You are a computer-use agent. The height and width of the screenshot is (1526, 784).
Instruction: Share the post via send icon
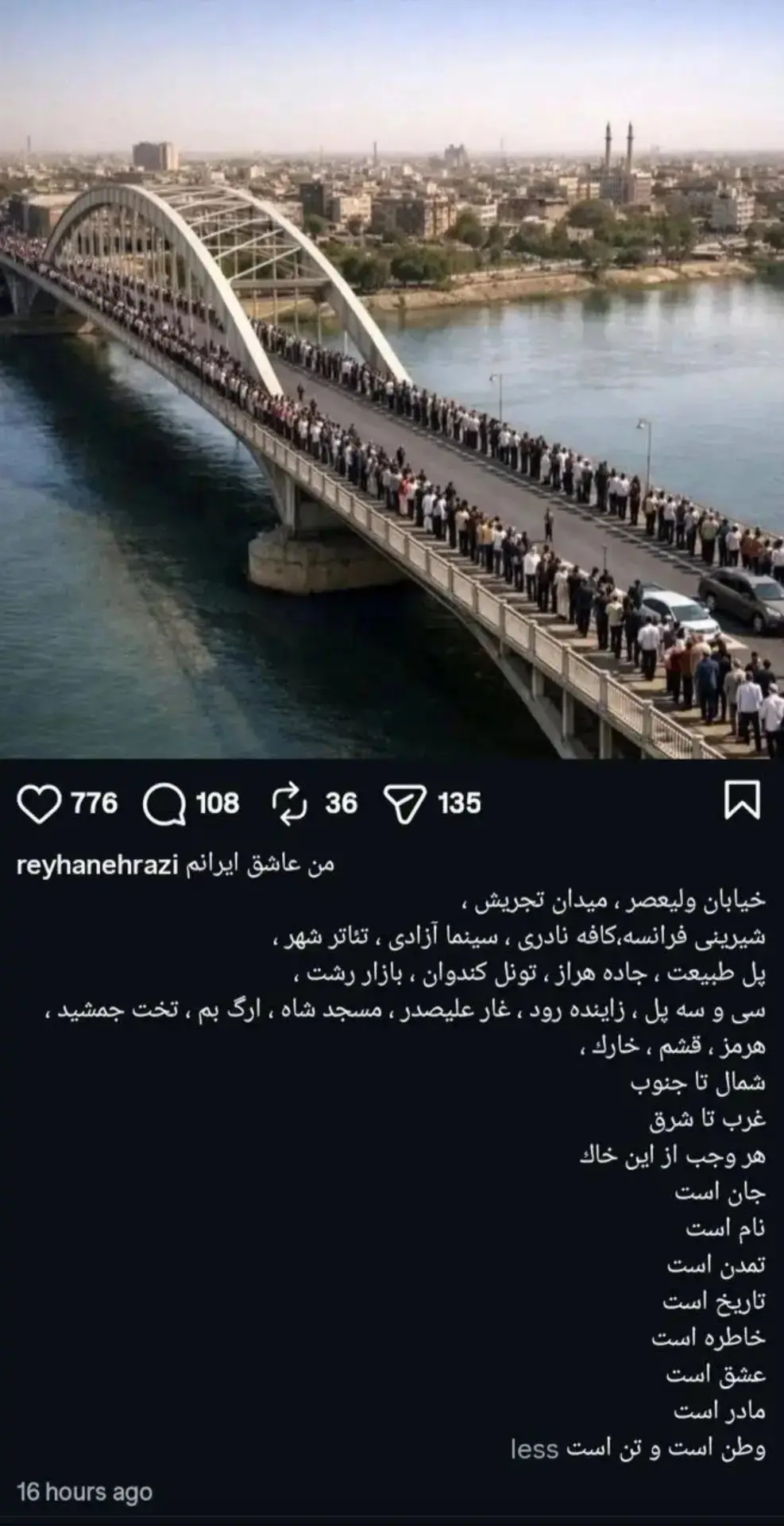click(406, 804)
